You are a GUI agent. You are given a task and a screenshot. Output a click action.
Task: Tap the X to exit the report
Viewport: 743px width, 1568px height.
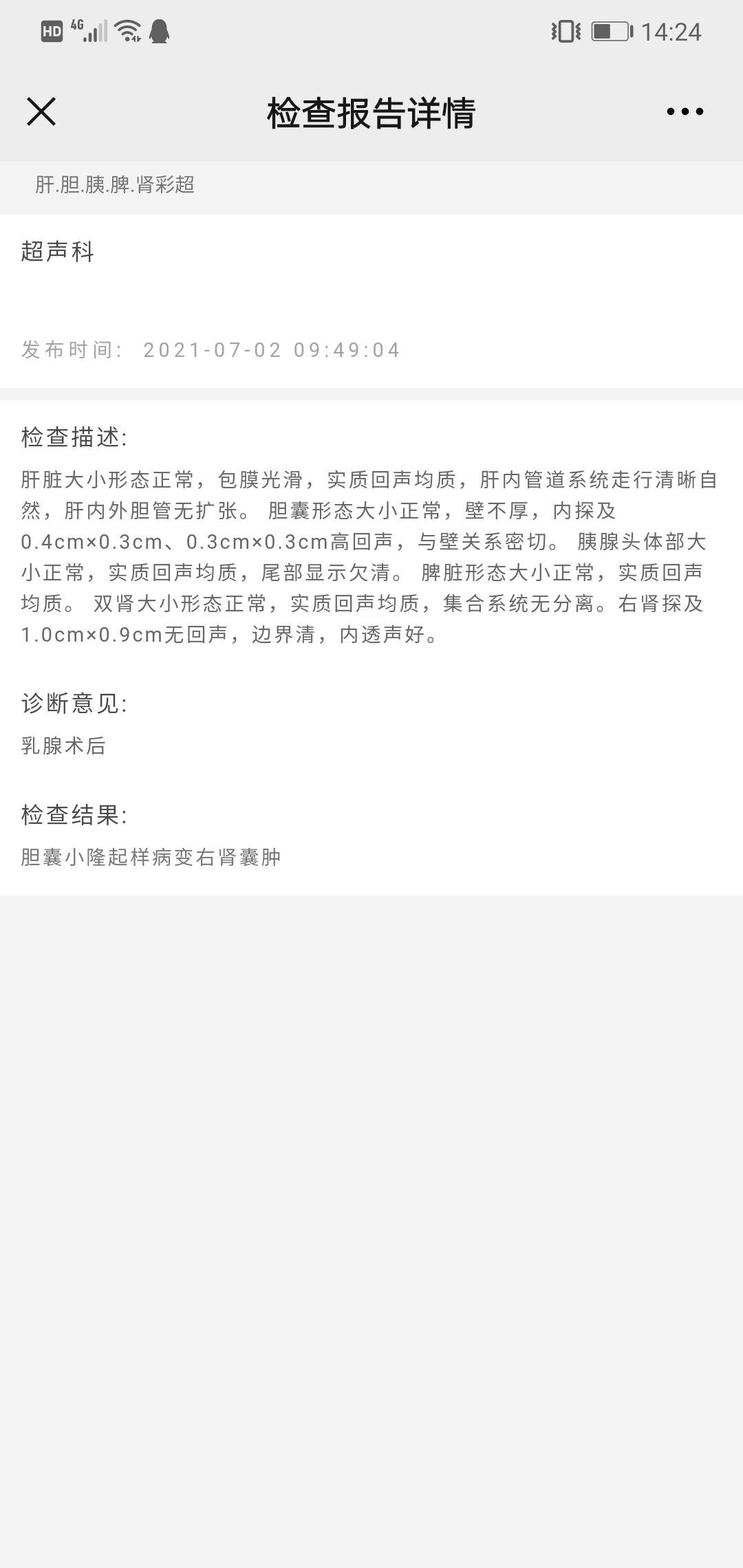click(x=41, y=112)
